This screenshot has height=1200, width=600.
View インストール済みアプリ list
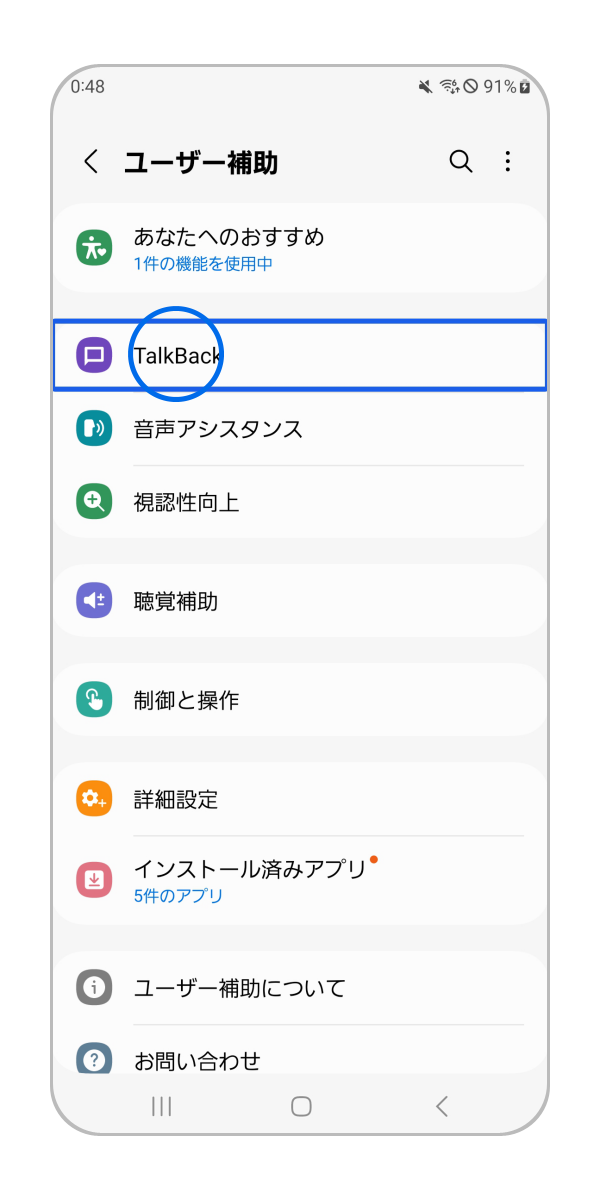(x=300, y=880)
